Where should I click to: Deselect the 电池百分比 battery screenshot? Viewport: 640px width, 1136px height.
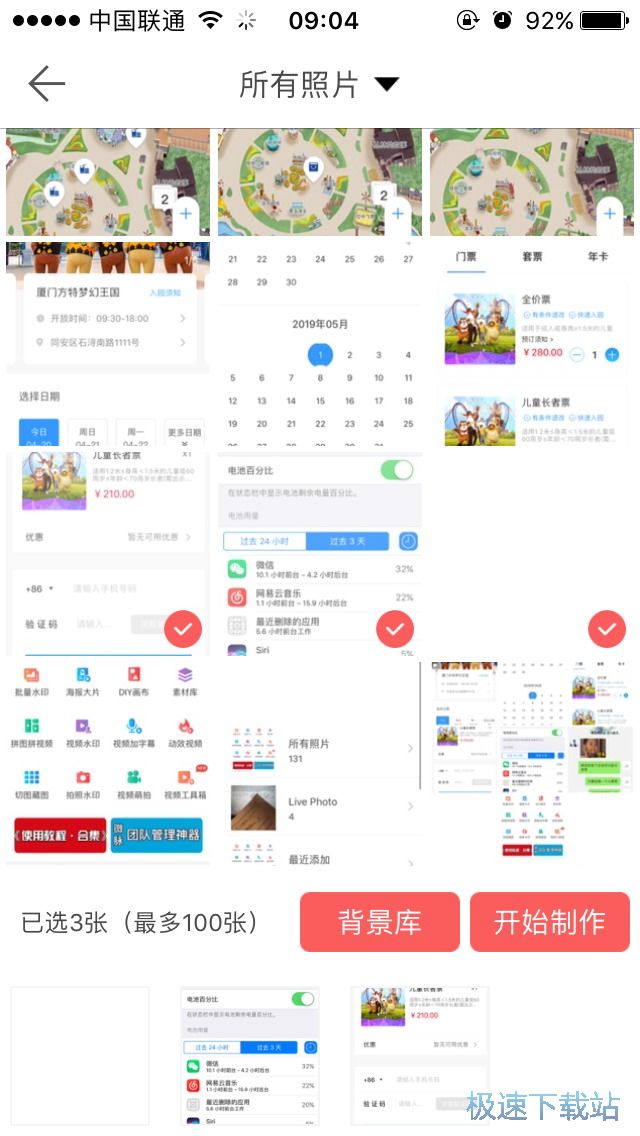pos(395,629)
